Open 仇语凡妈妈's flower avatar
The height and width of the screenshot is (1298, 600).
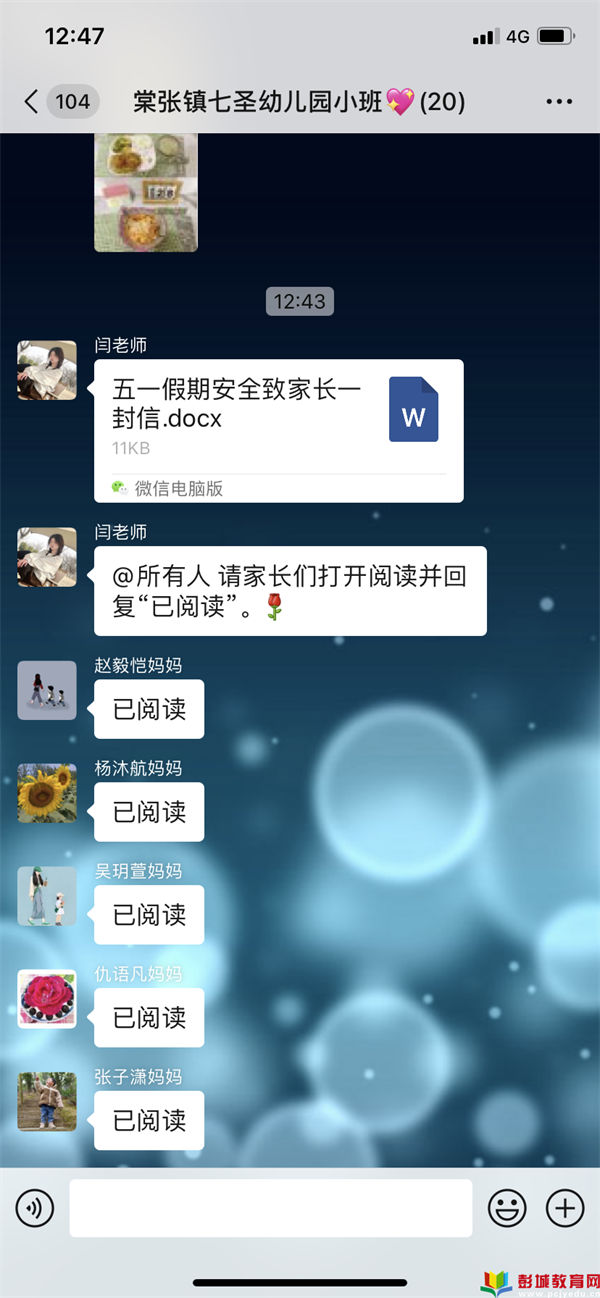pyautogui.click(x=47, y=998)
